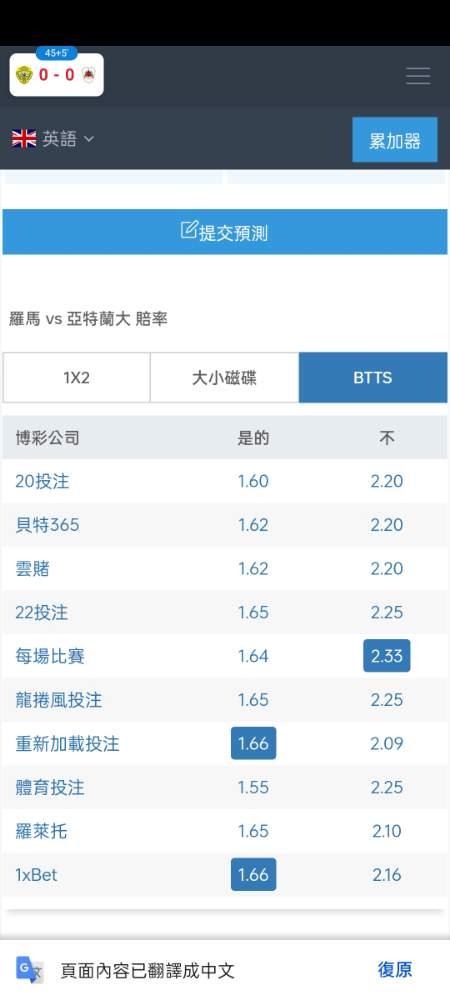Screen dimensions: 450x1000
Task: Open the 龍捲風投注 bookmaker link
Action: (x=59, y=700)
